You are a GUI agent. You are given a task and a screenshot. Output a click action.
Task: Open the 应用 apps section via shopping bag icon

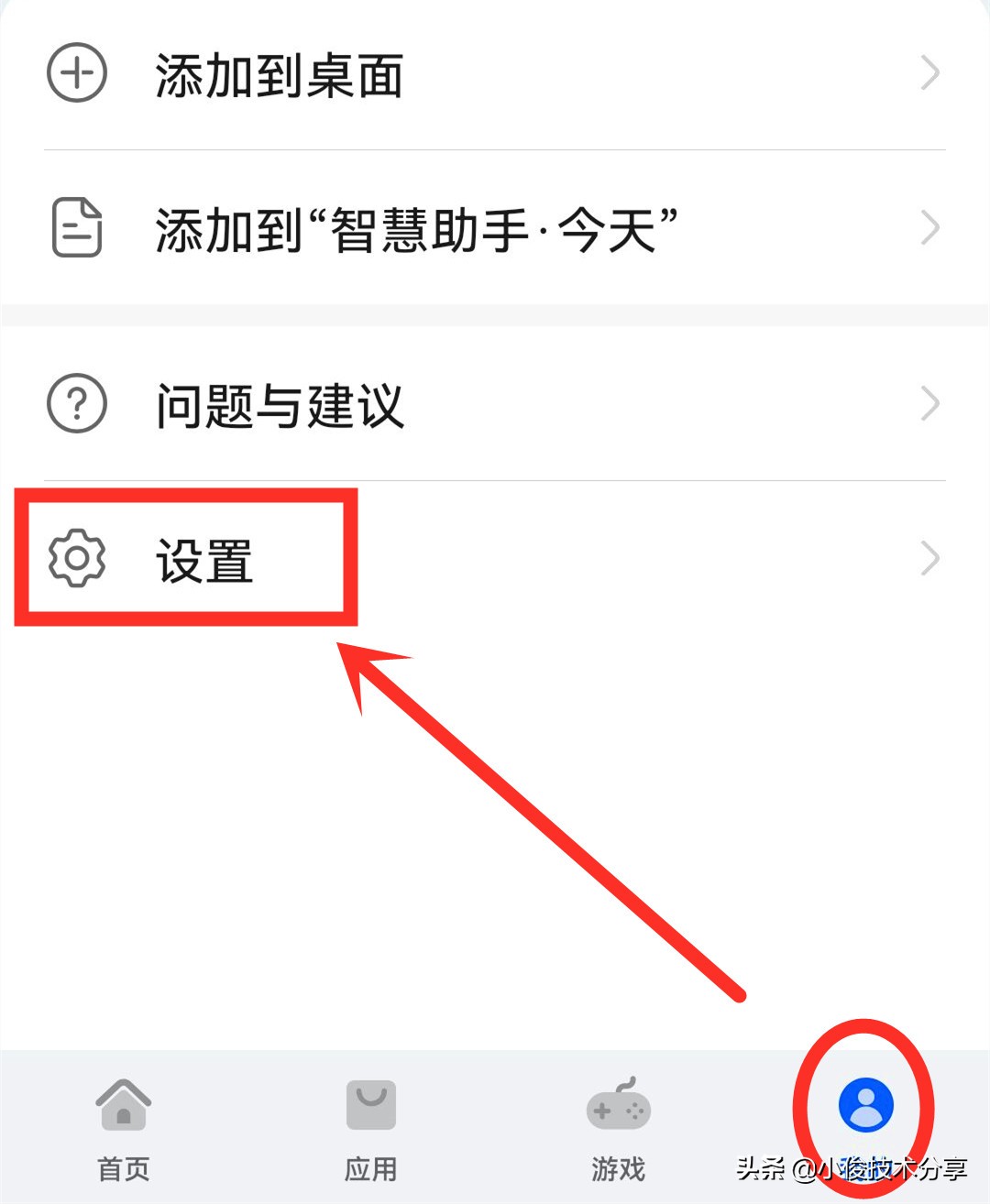click(370, 1104)
